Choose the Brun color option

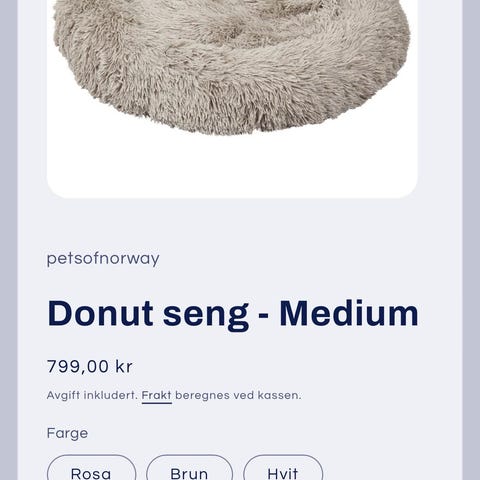point(189,469)
